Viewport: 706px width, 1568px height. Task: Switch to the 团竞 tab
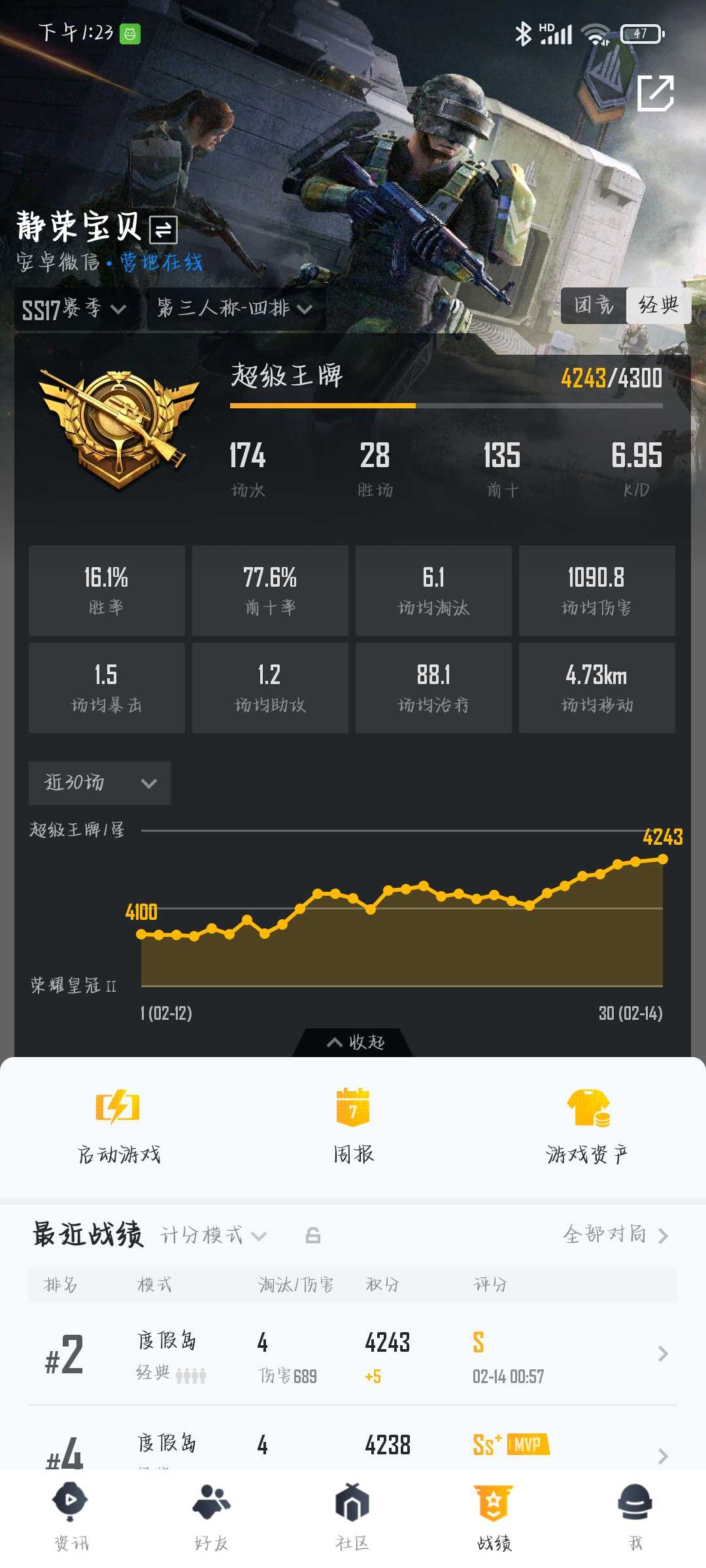594,305
